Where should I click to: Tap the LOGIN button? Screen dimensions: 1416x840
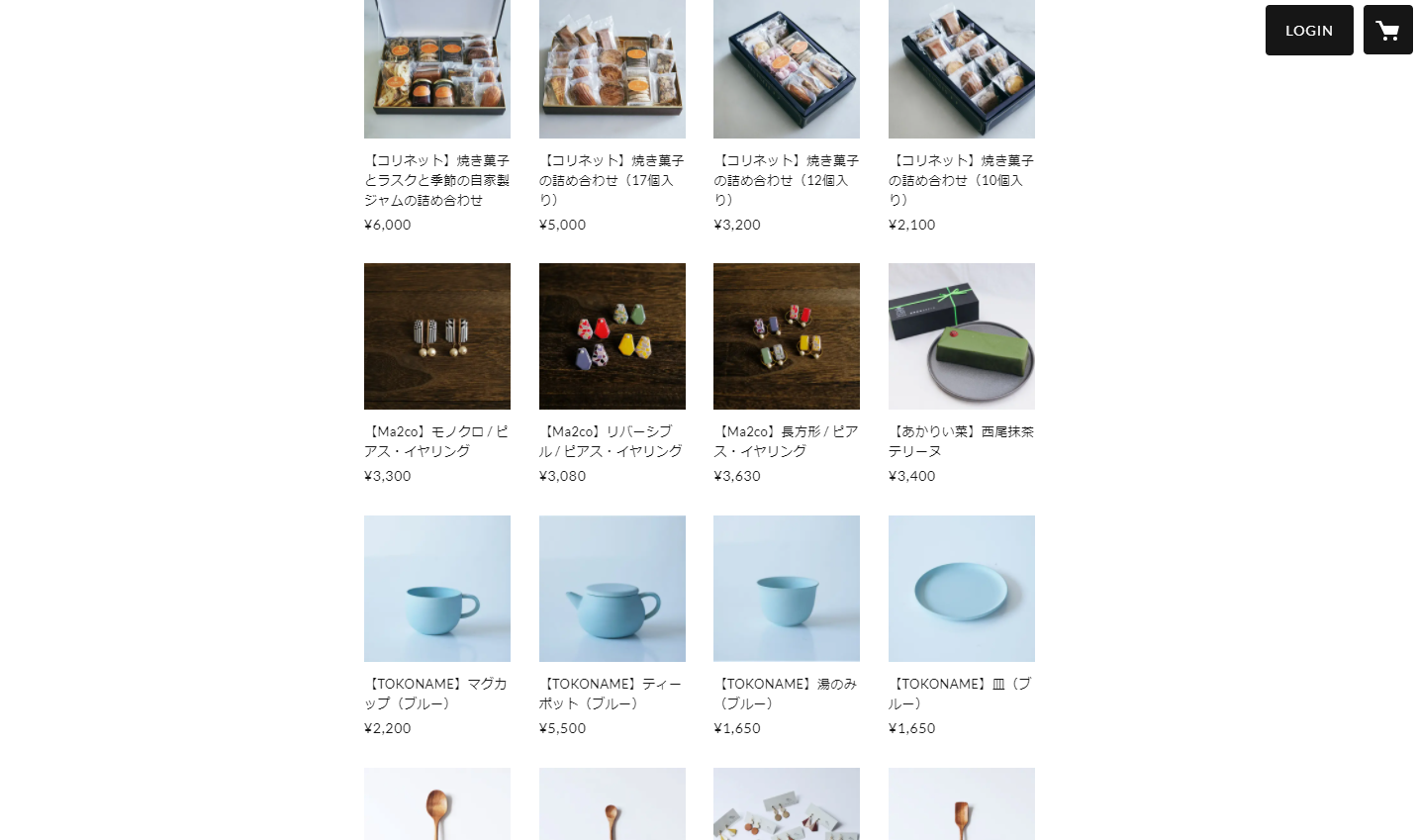[1308, 31]
